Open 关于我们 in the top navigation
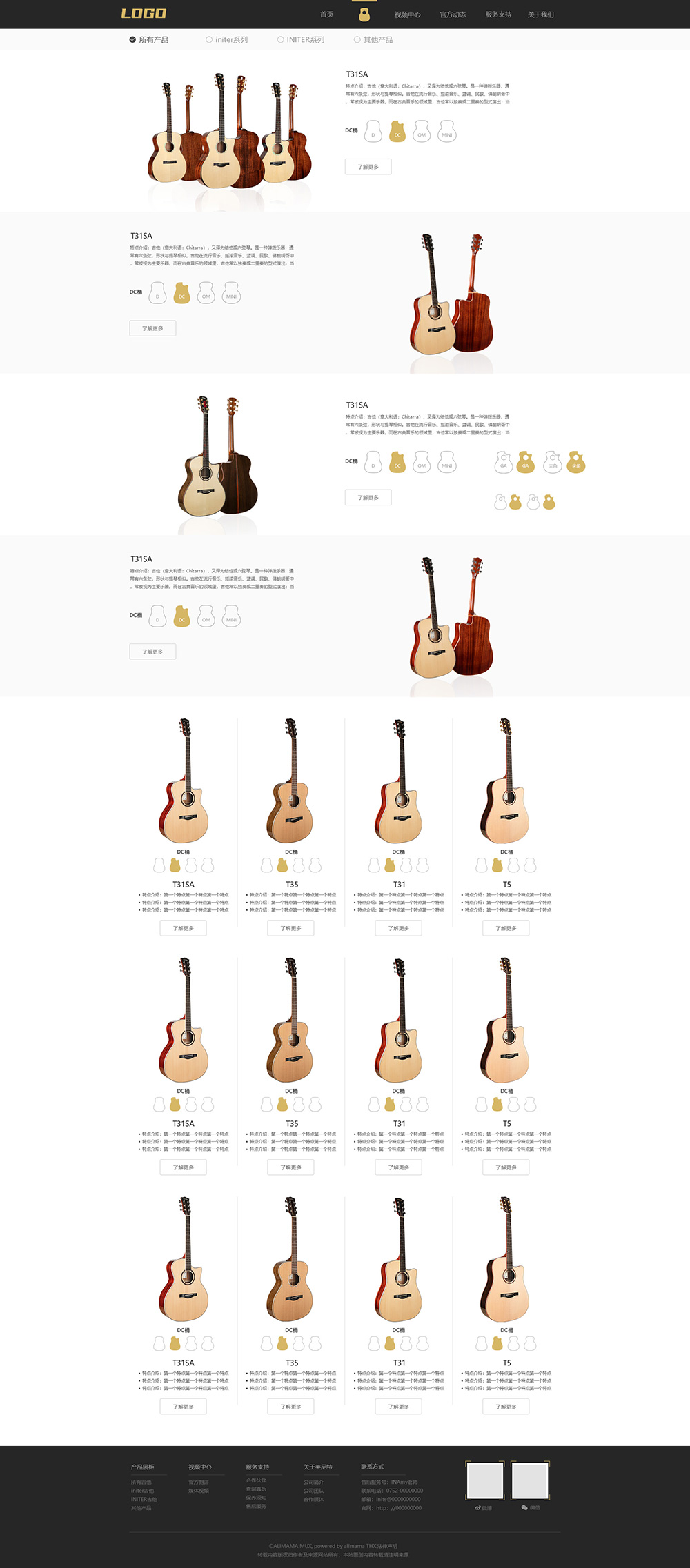This screenshot has width=690, height=1568. pos(541,14)
